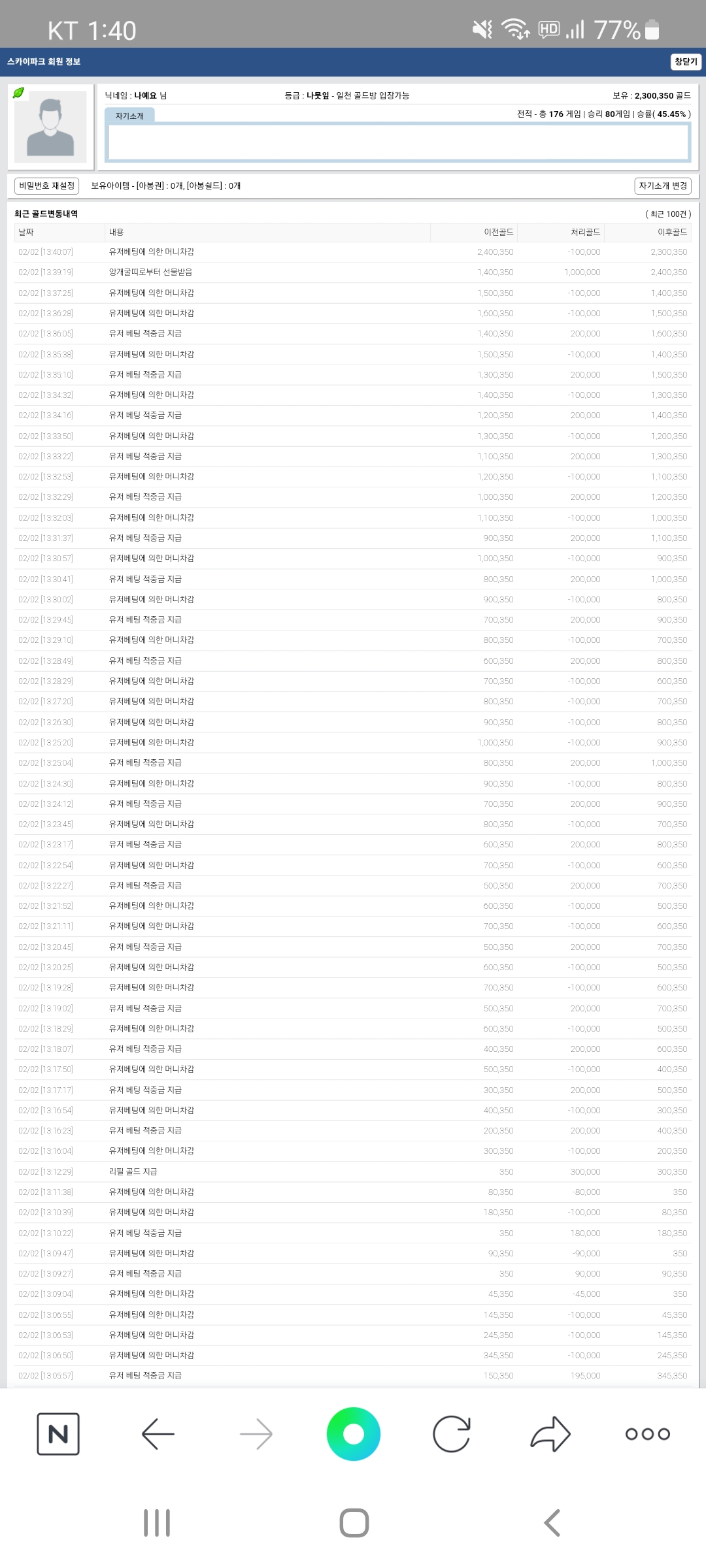This screenshot has width=706, height=1568.
Task: Go to home screen via system home button
Action: tap(354, 1523)
